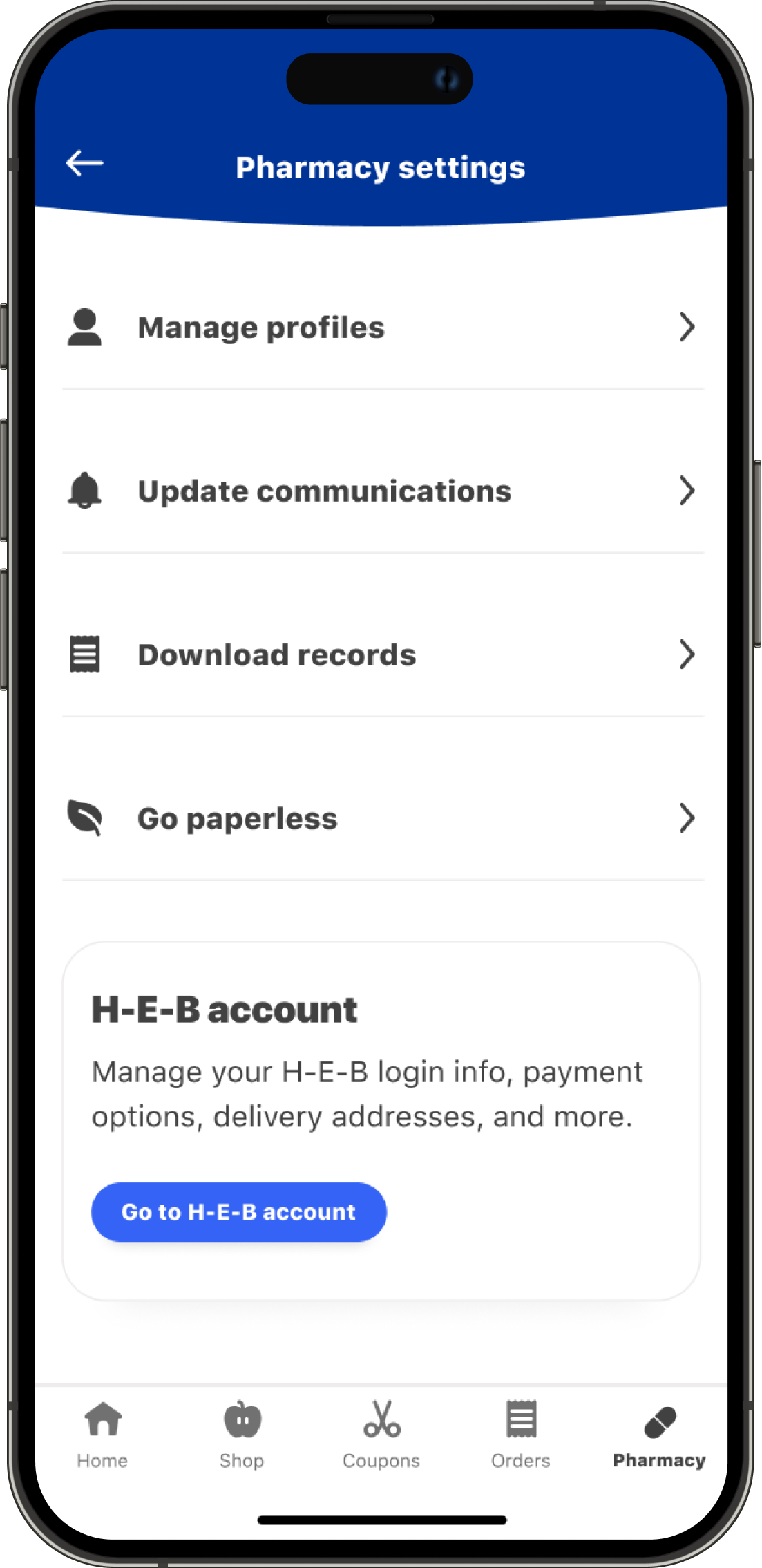Switch to the Home tab
Viewport: 762px width, 1568px height.
point(103,1433)
